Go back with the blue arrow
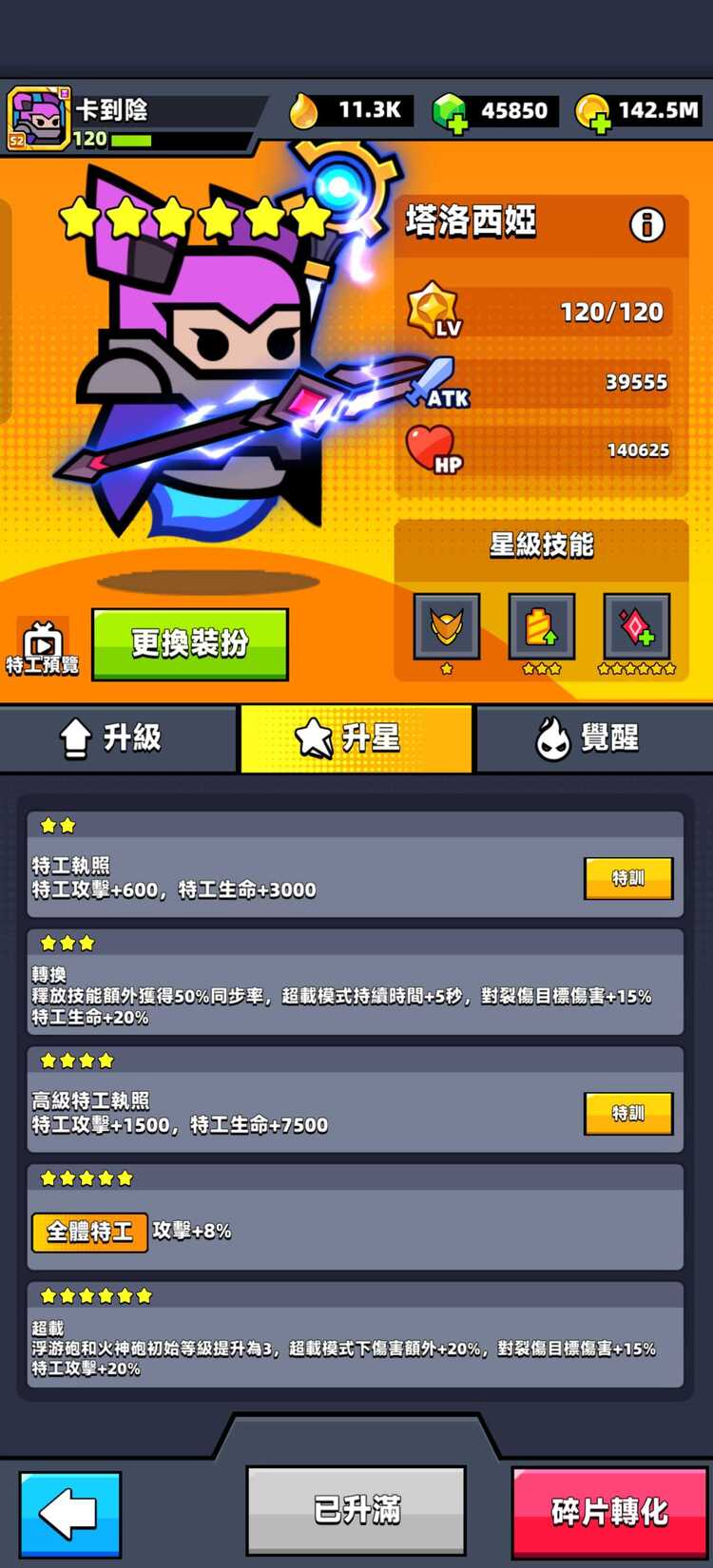Image resolution: width=713 pixels, height=1568 pixels. click(70, 1513)
